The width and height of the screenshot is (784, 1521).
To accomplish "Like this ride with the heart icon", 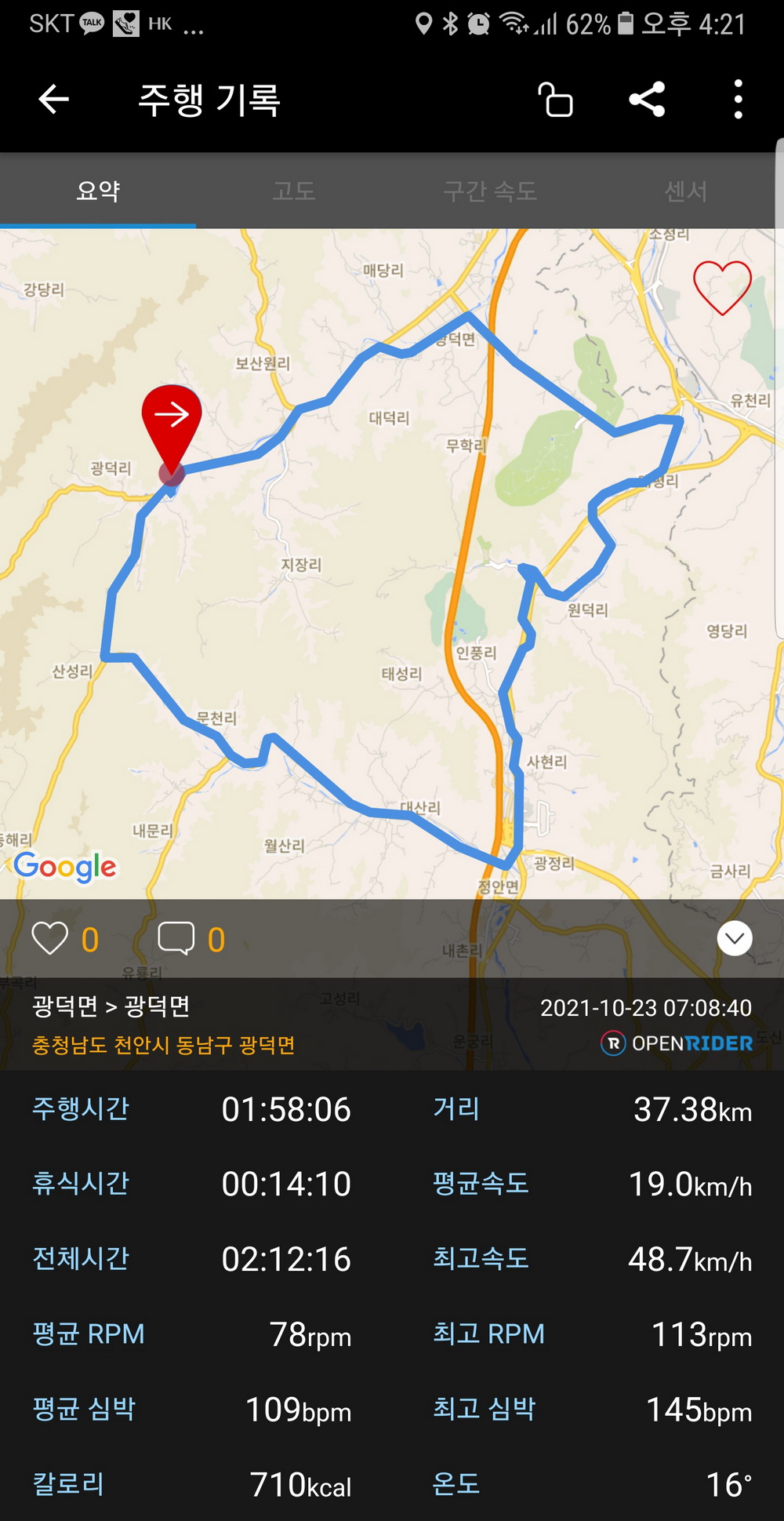I will point(50,938).
